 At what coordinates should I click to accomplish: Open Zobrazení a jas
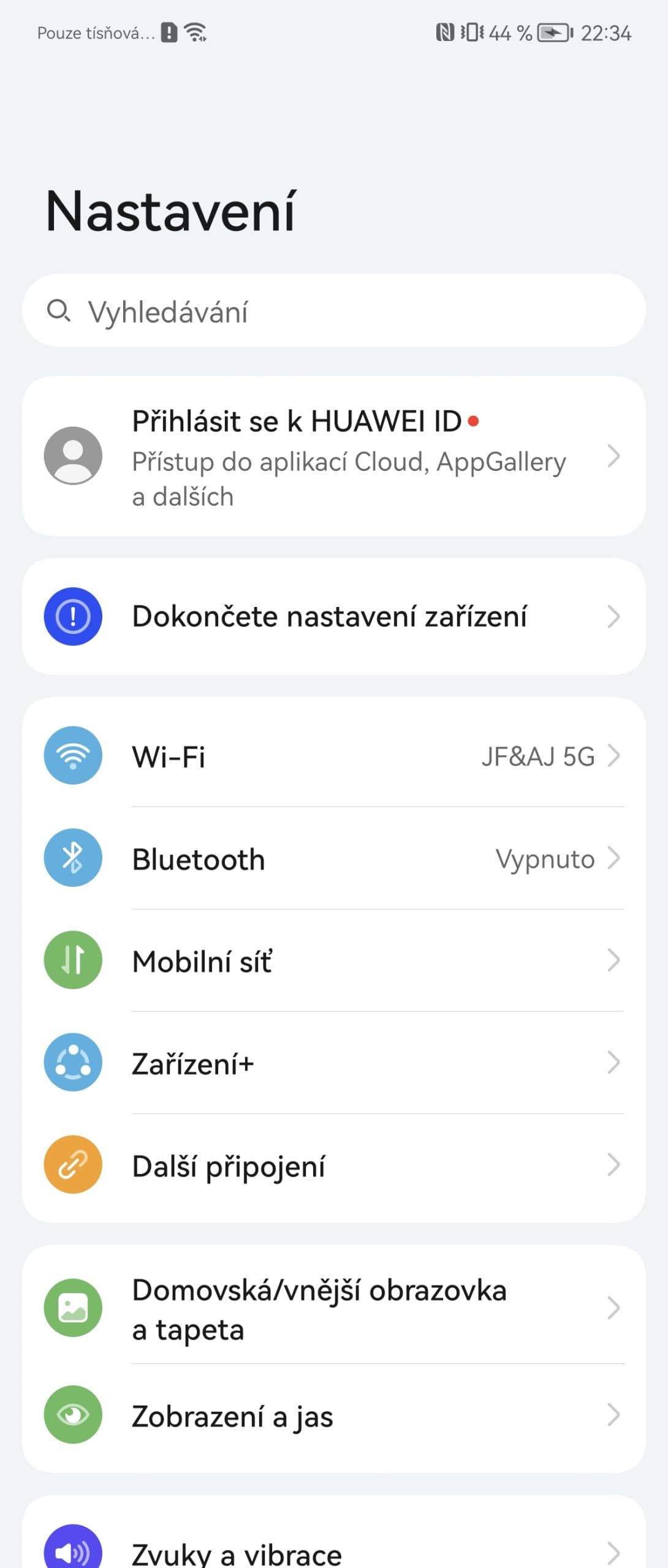334,1415
